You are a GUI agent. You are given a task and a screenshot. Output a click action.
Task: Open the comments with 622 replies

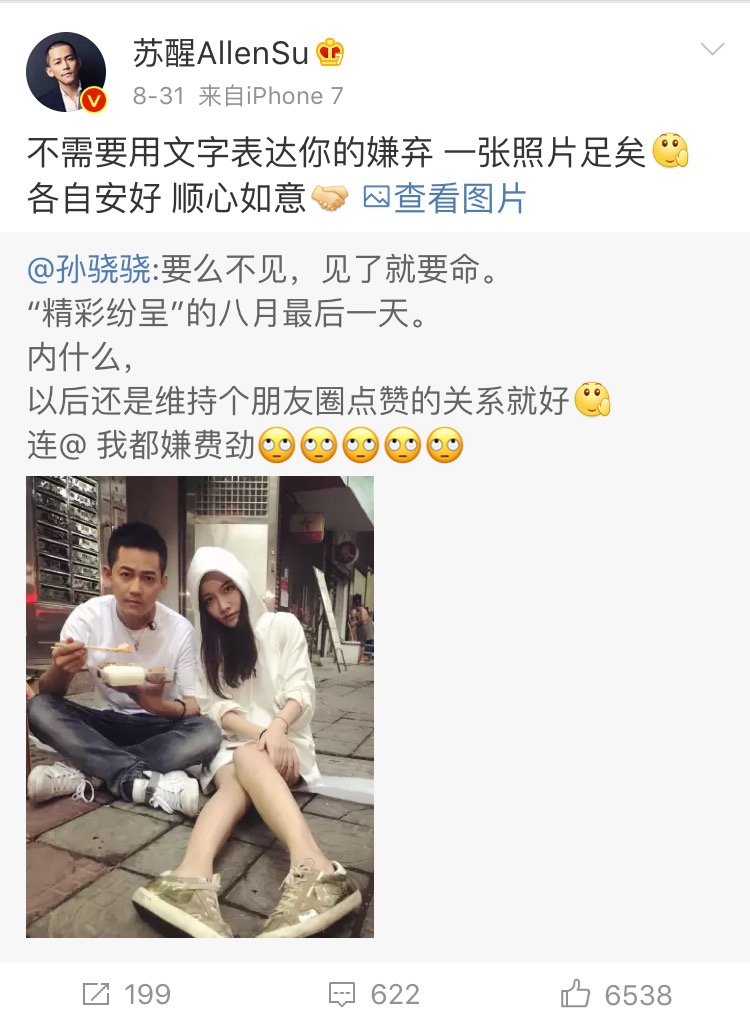[374, 994]
